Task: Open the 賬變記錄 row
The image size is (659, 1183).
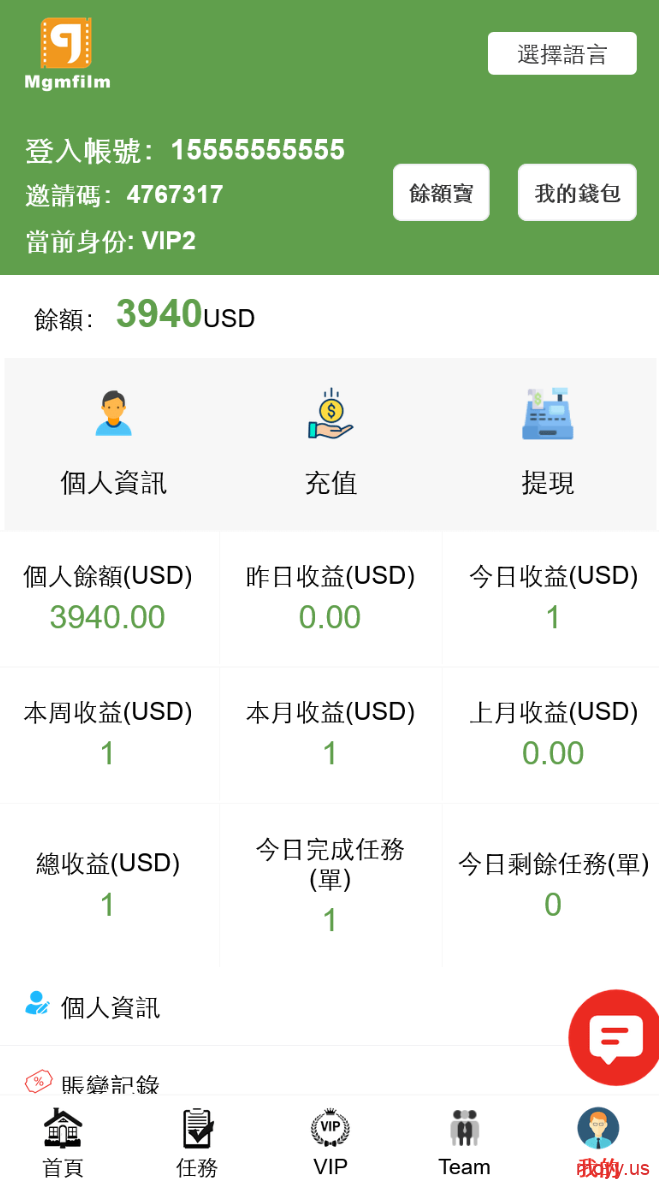Action: coord(329,1071)
